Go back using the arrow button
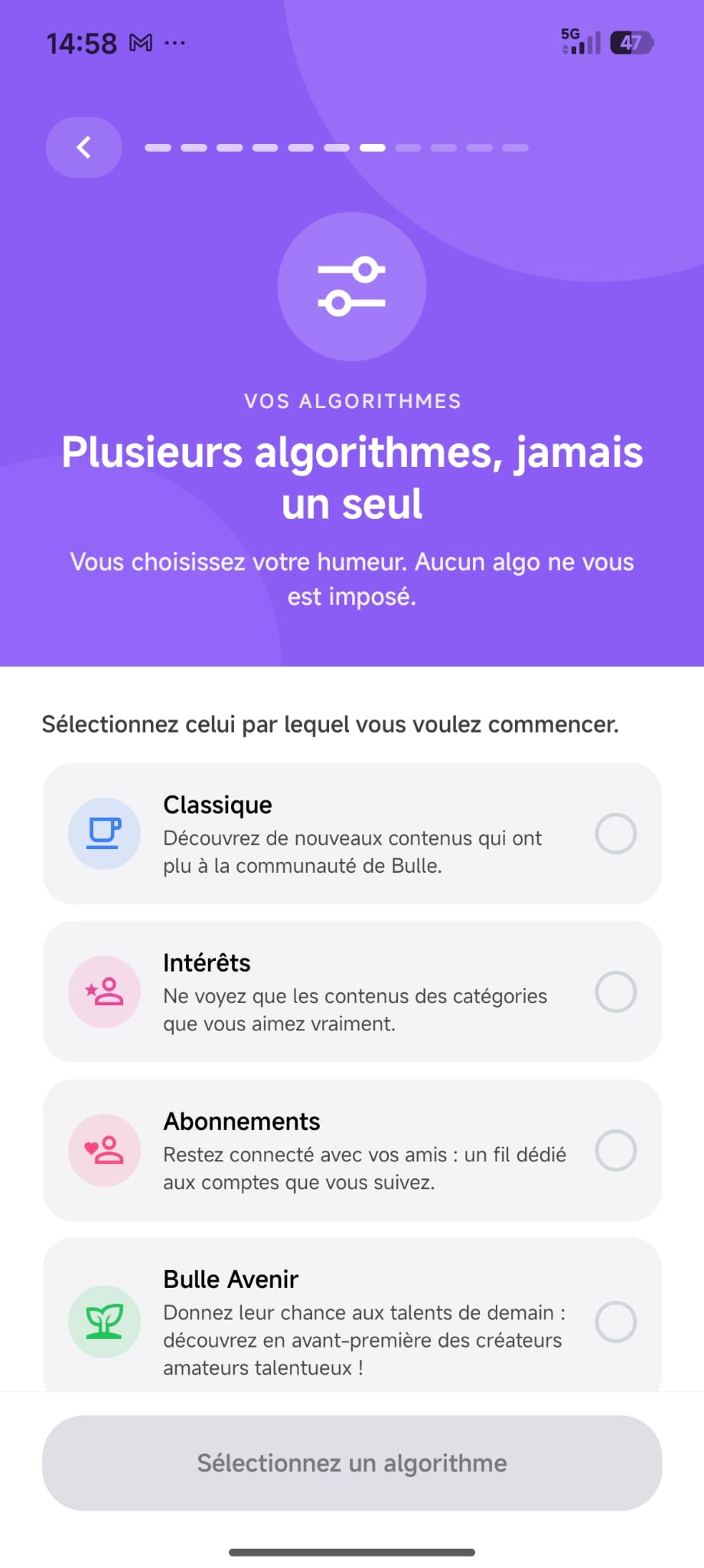The image size is (704, 1568). pyautogui.click(x=83, y=147)
